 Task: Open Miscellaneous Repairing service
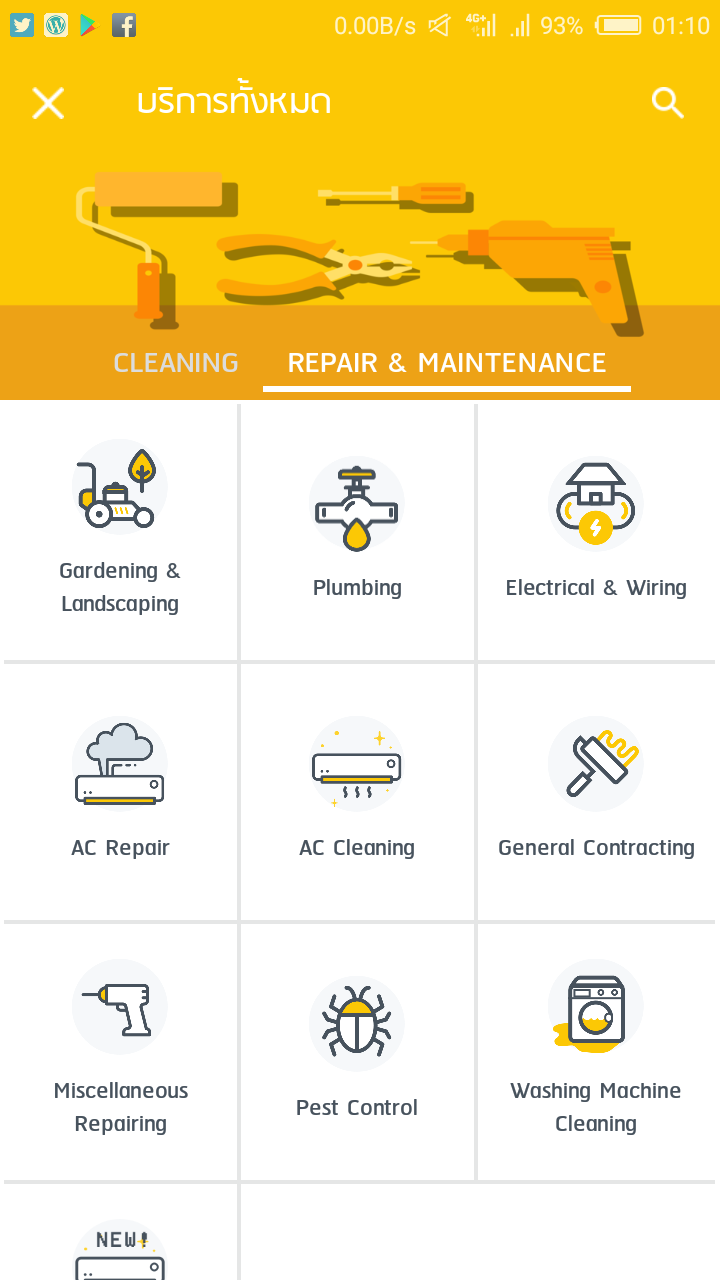click(x=120, y=1050)
